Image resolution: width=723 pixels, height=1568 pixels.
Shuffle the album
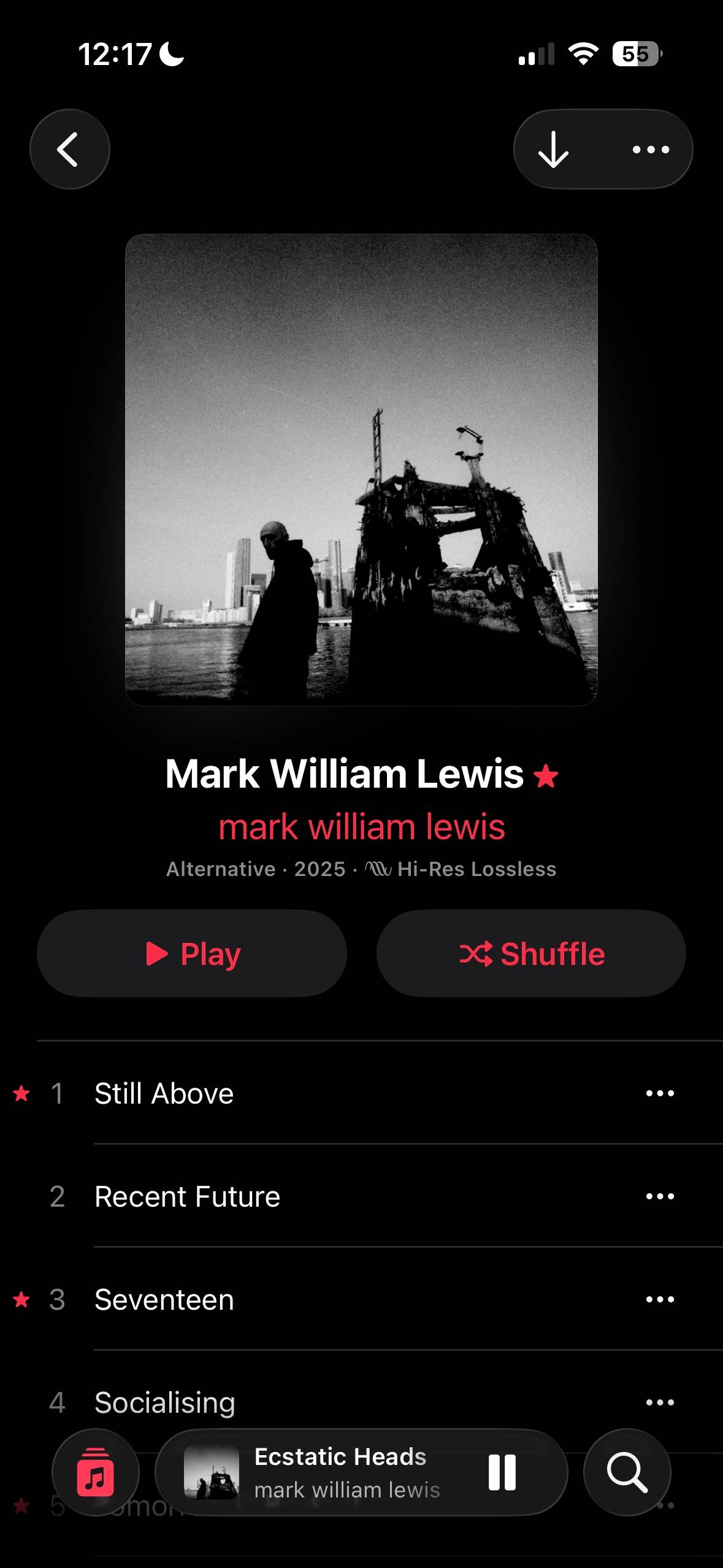point(531,953)
